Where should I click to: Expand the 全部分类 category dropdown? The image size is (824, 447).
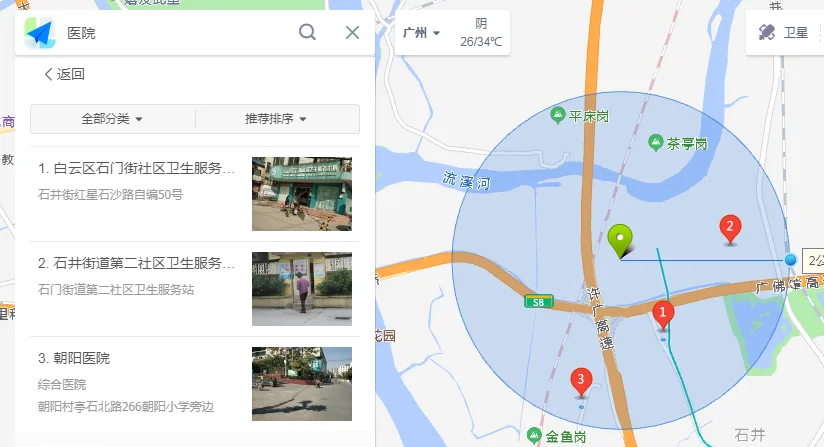point(112,119)
